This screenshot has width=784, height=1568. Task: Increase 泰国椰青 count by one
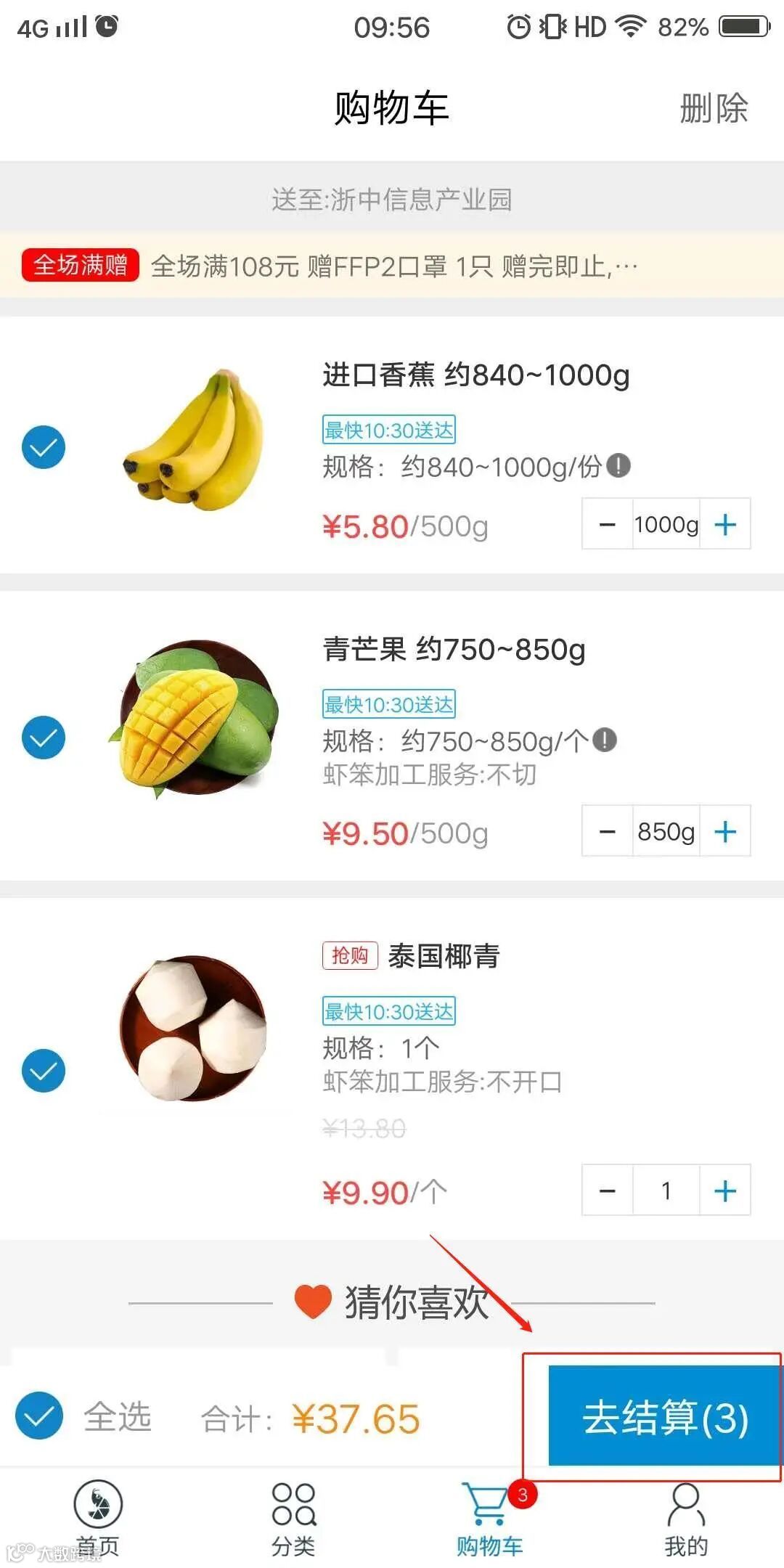click(x=725, y=1191)
